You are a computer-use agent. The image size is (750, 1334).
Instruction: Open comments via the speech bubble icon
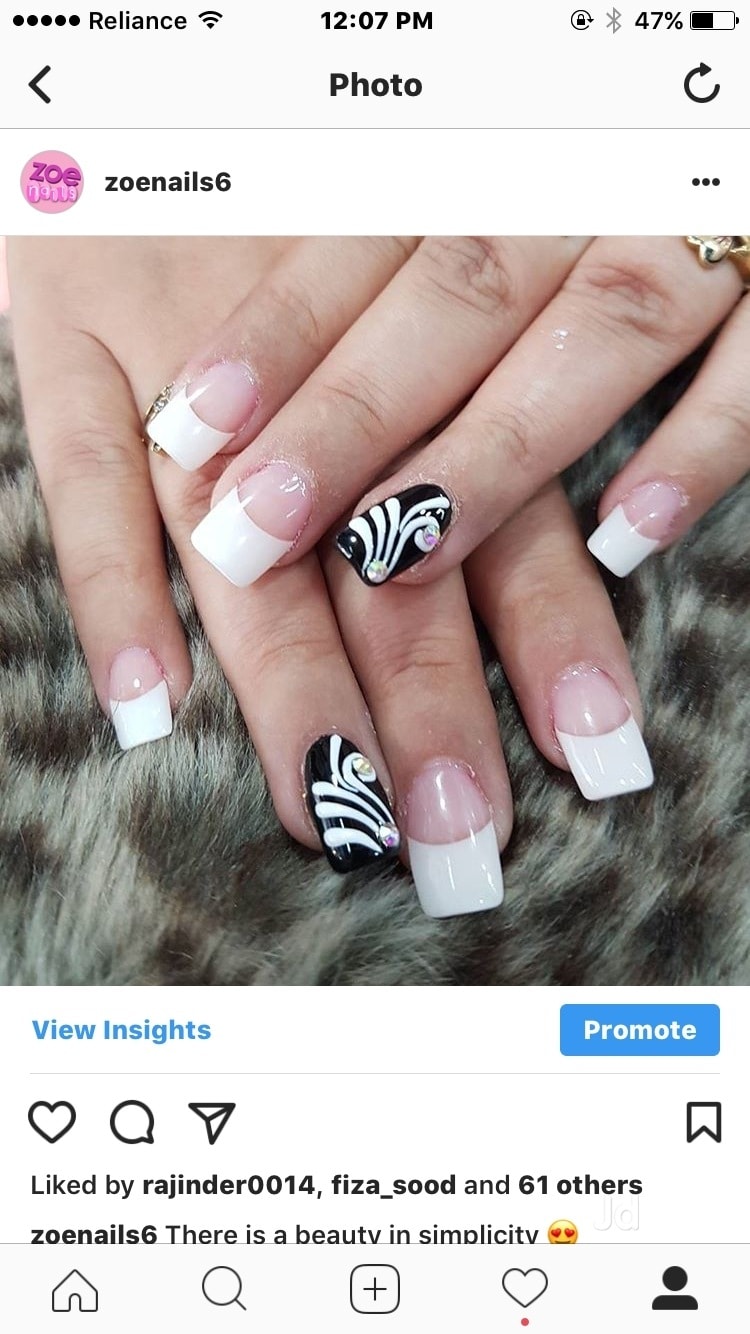(131, 1122)
